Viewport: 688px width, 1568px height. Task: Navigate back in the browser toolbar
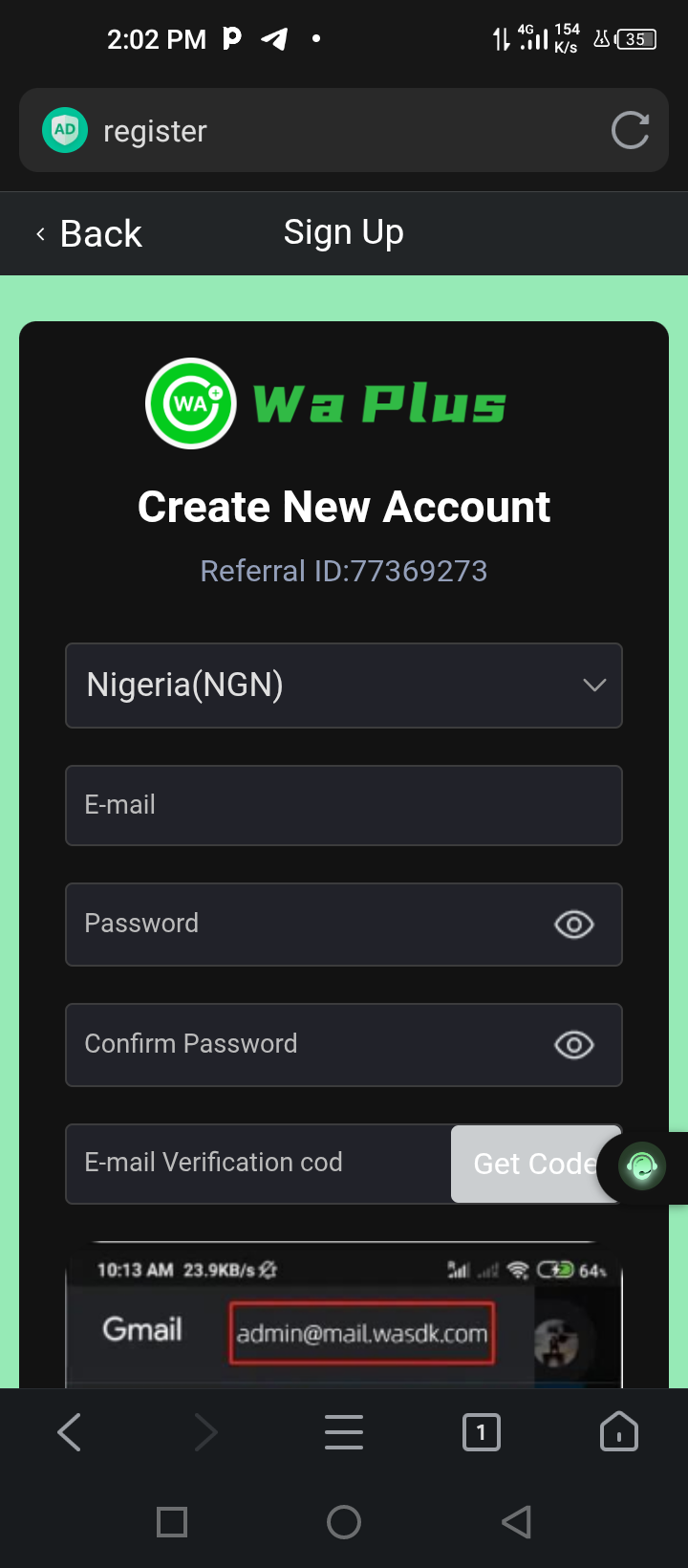point(70,1432)
